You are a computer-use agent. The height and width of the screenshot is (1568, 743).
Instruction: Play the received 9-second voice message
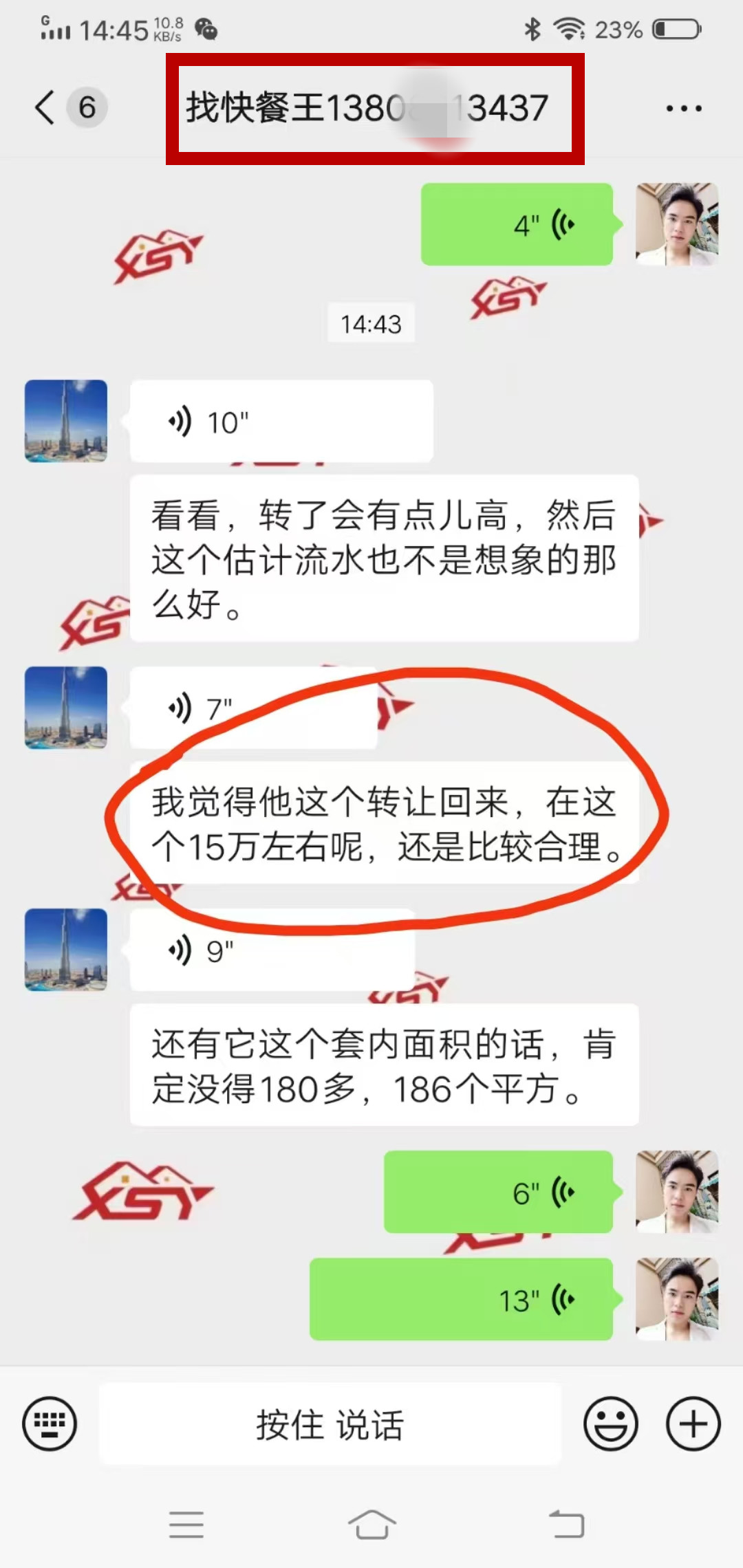[272, 950]
